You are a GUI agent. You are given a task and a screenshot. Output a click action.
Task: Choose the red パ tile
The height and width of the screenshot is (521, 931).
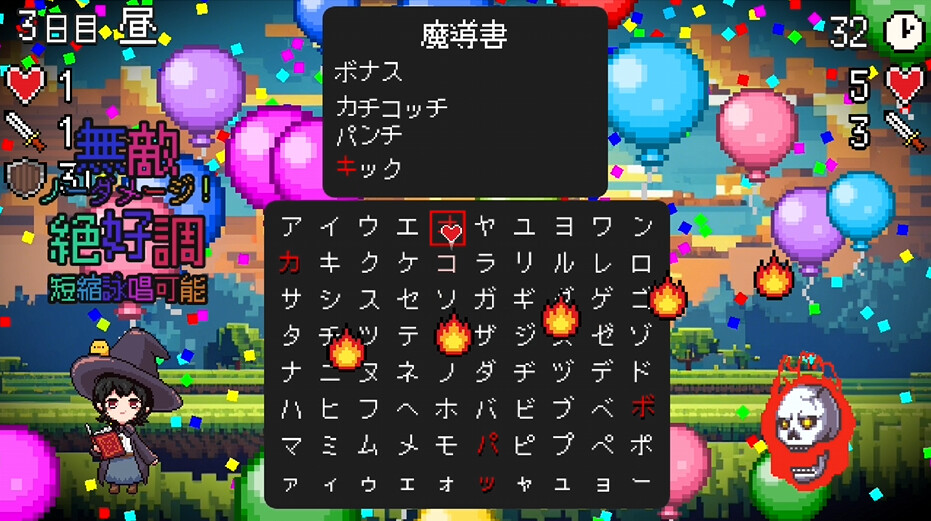tap(487, 445)
